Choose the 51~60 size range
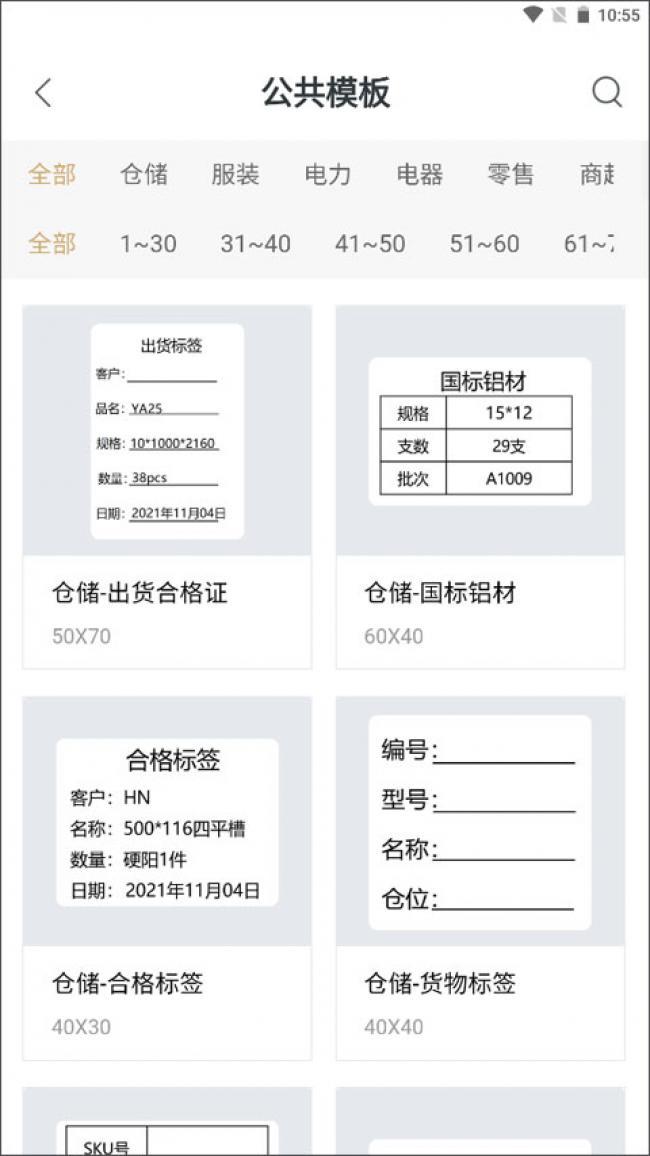Screen dimensions: 650x1156 click(x=484, y=243)
